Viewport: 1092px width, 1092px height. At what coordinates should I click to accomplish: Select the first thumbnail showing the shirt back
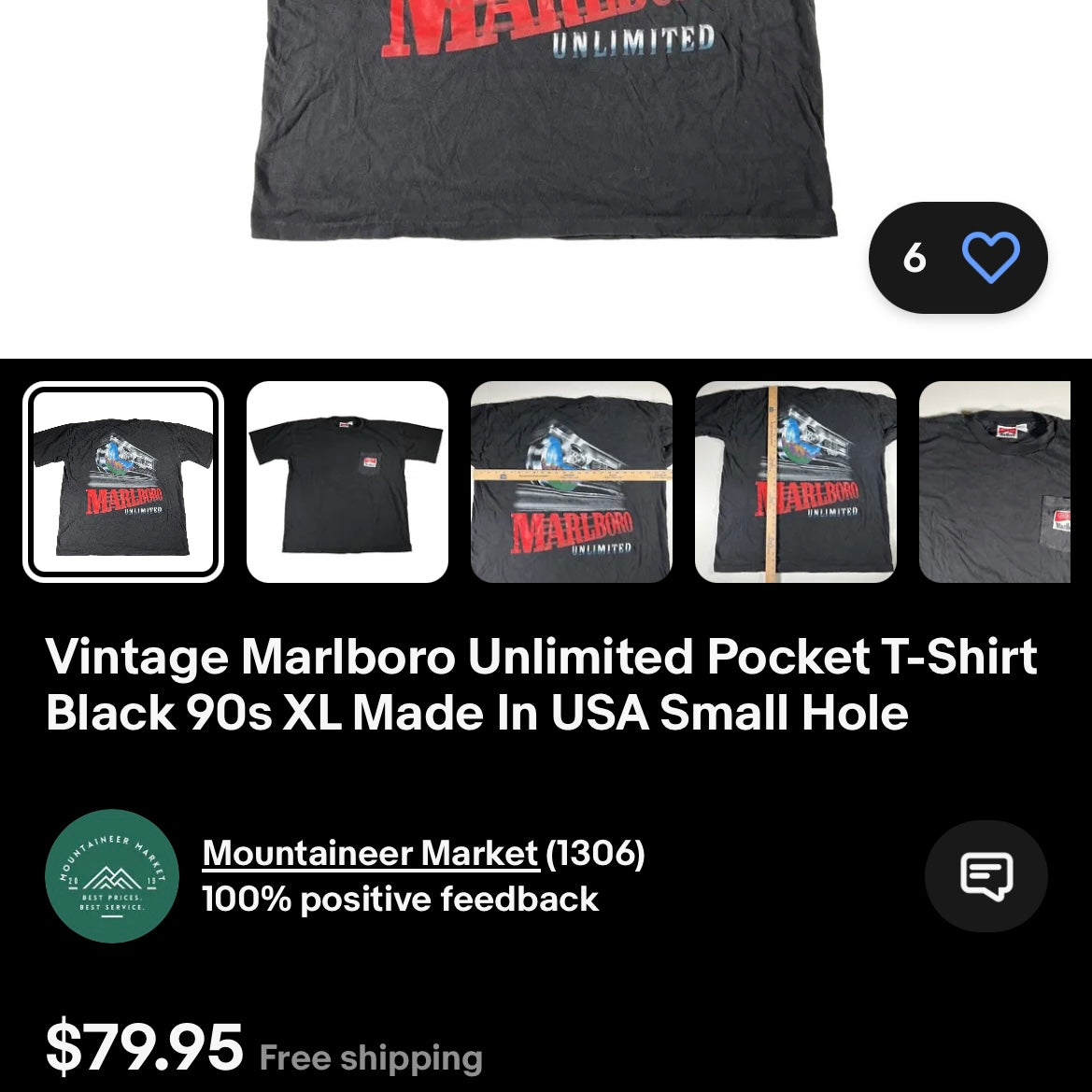(123, 482)
